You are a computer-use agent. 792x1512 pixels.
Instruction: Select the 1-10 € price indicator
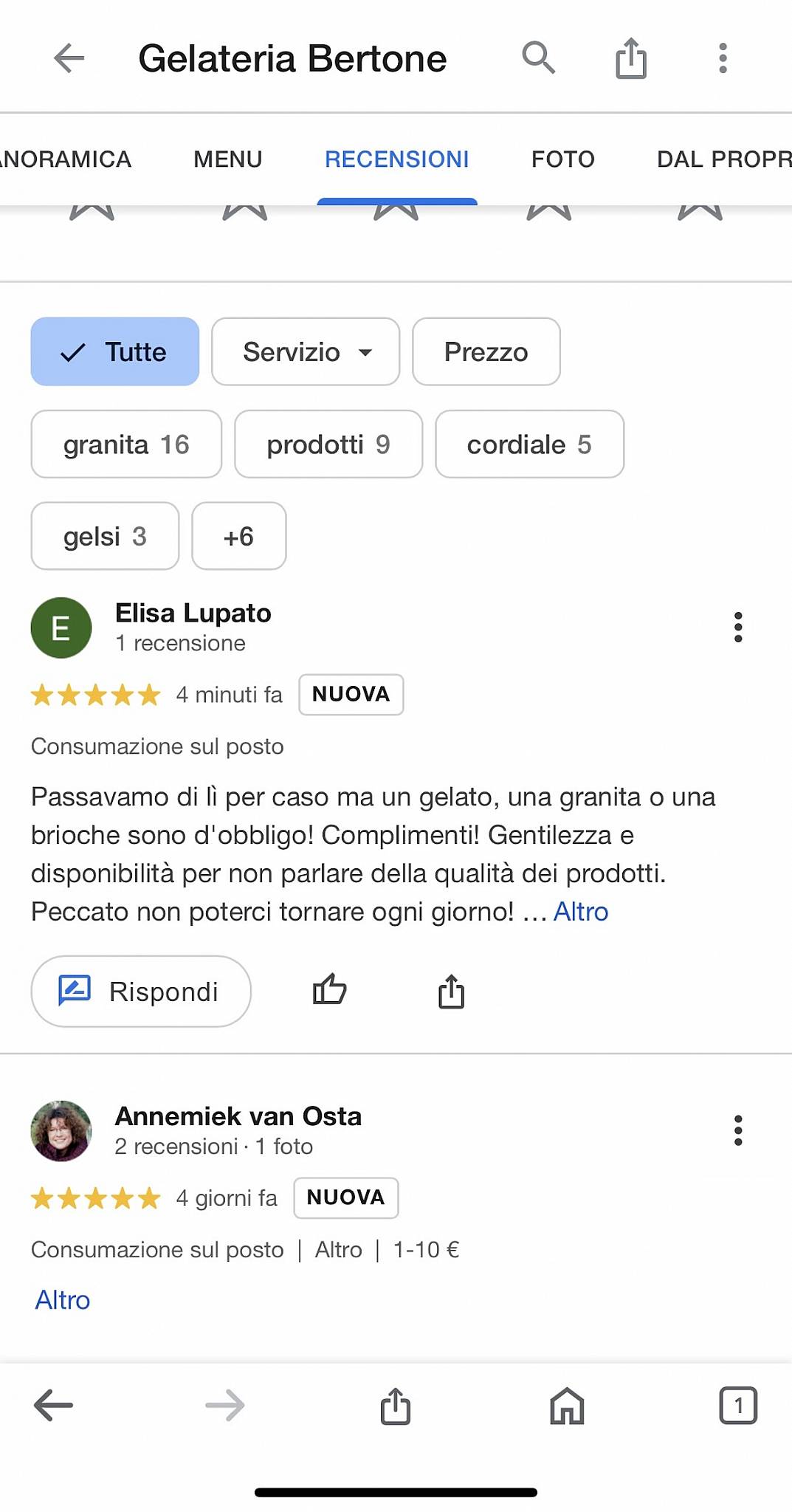(x=425, y=1249)
